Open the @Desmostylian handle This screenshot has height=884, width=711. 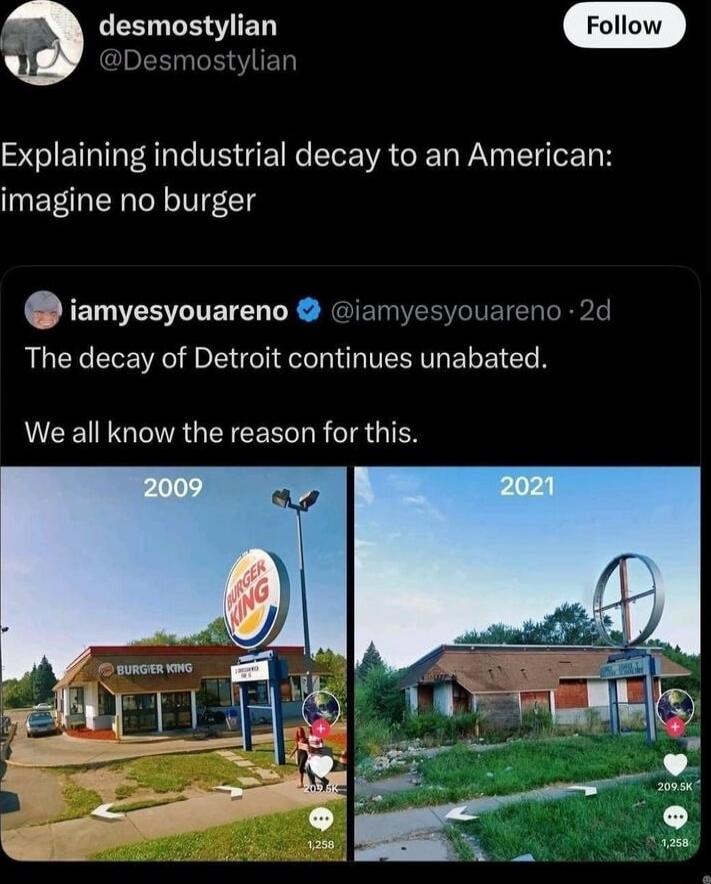(x=198, y=61)
